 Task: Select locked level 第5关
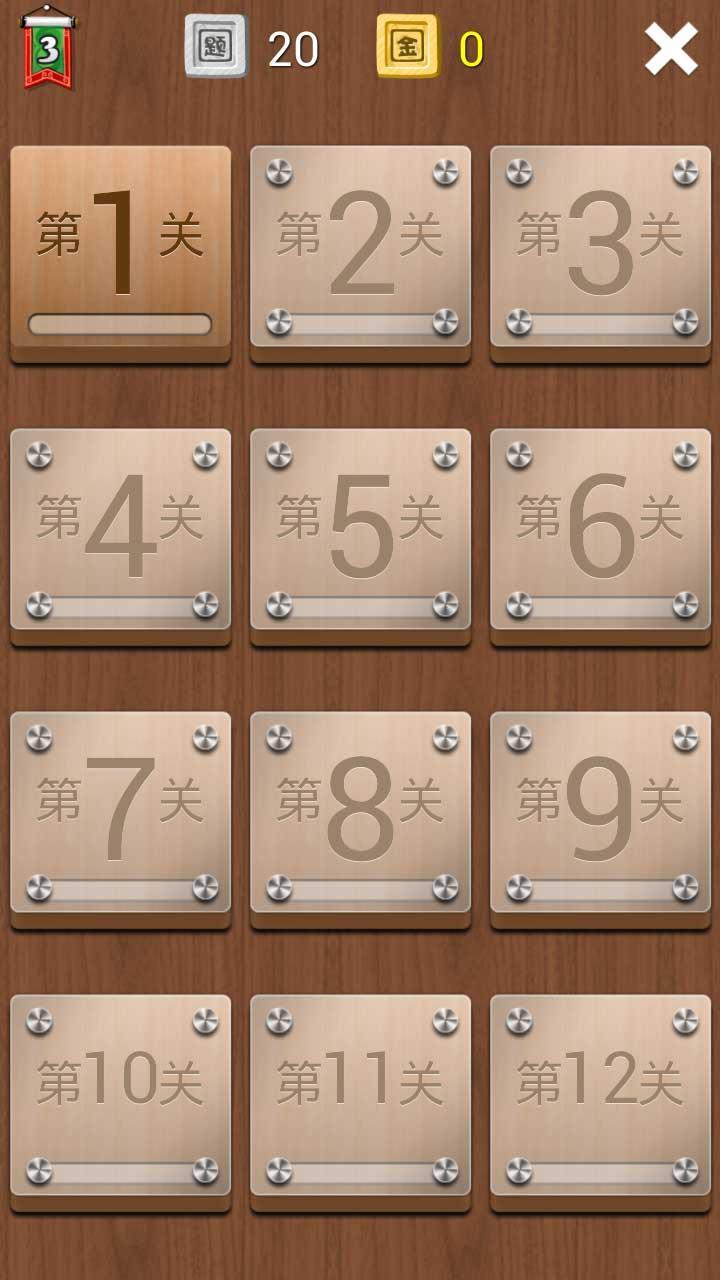[360, 530]
